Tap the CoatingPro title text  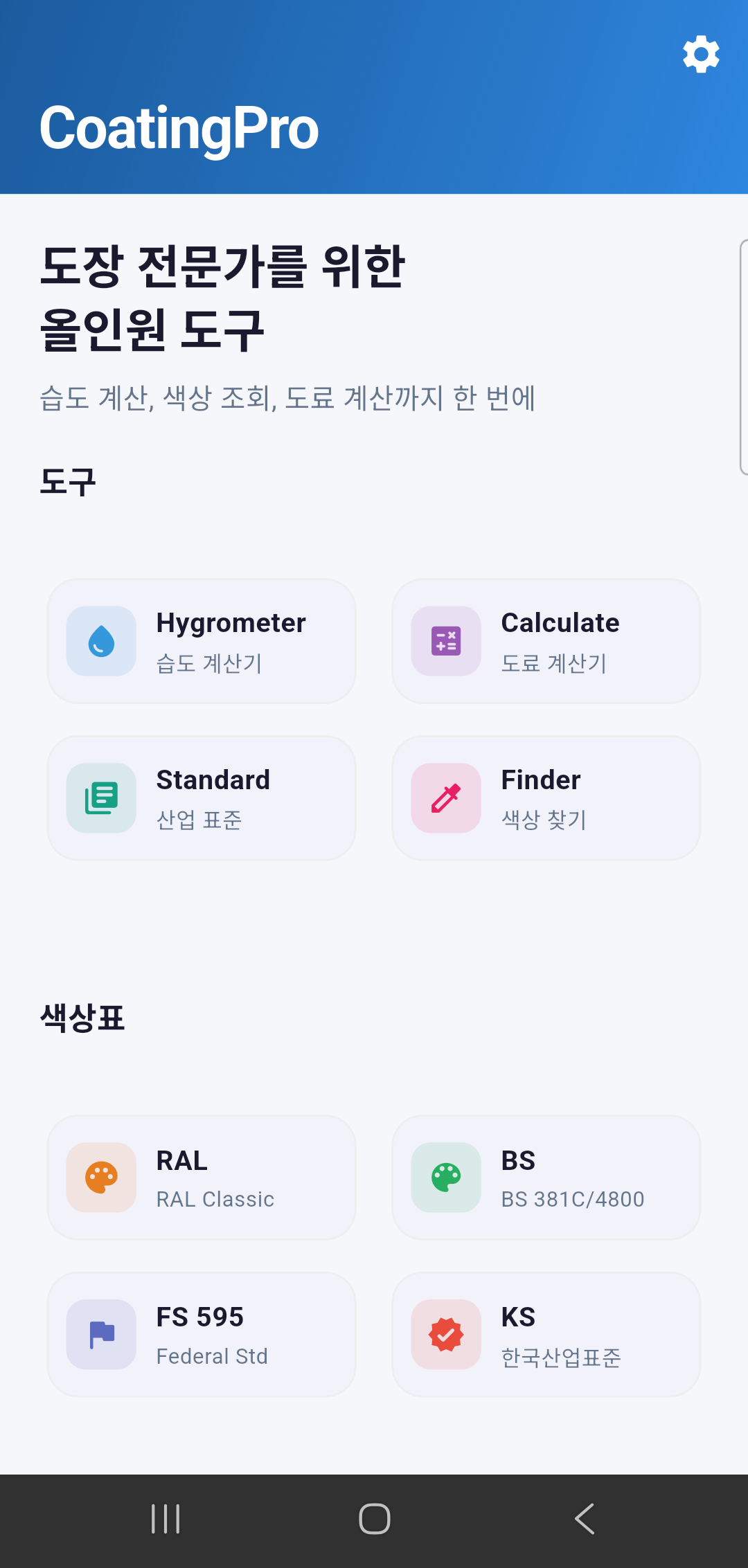[179, 127]
